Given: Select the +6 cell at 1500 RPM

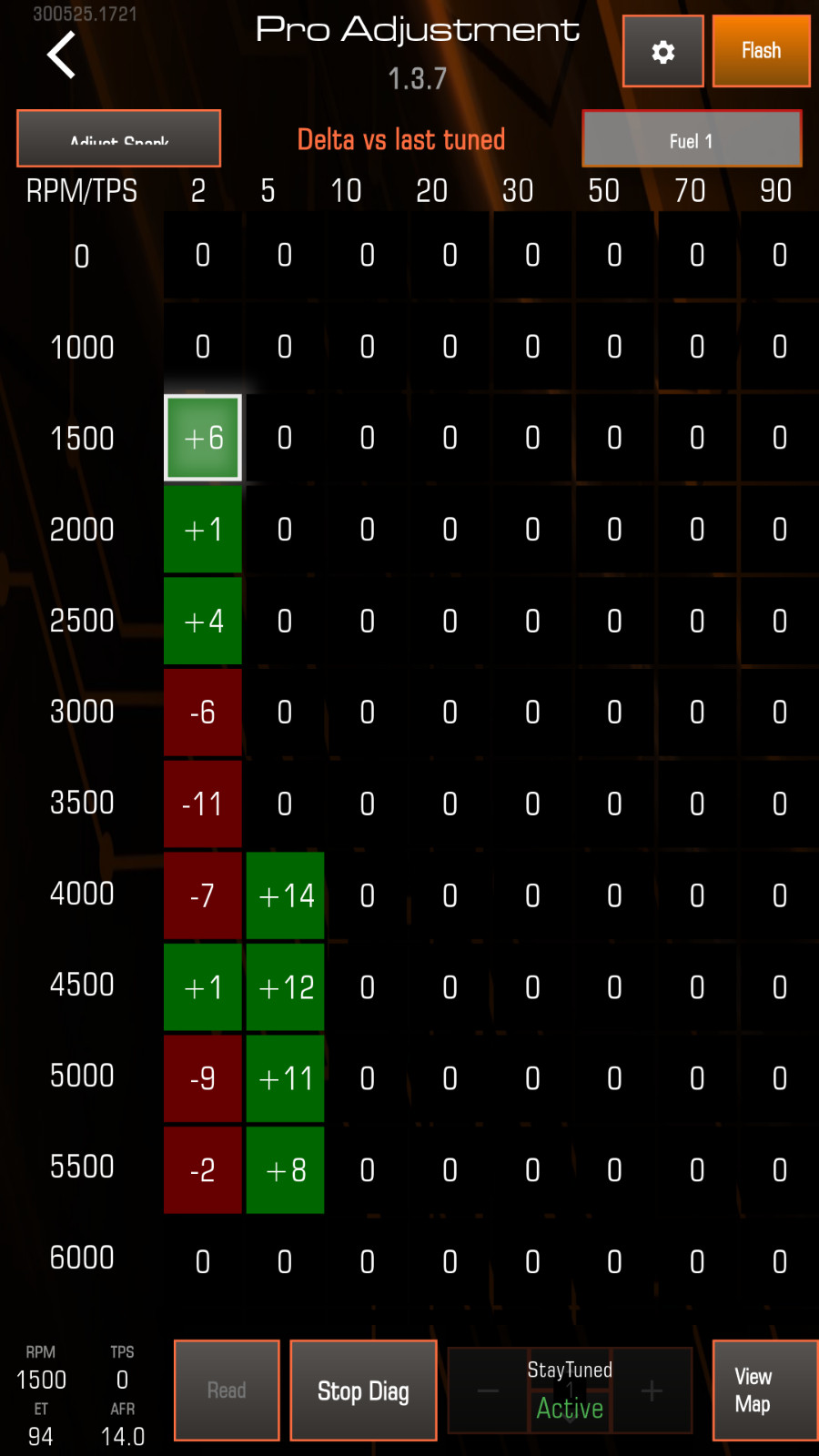Looking at the screenshot, I should (203, 438).
